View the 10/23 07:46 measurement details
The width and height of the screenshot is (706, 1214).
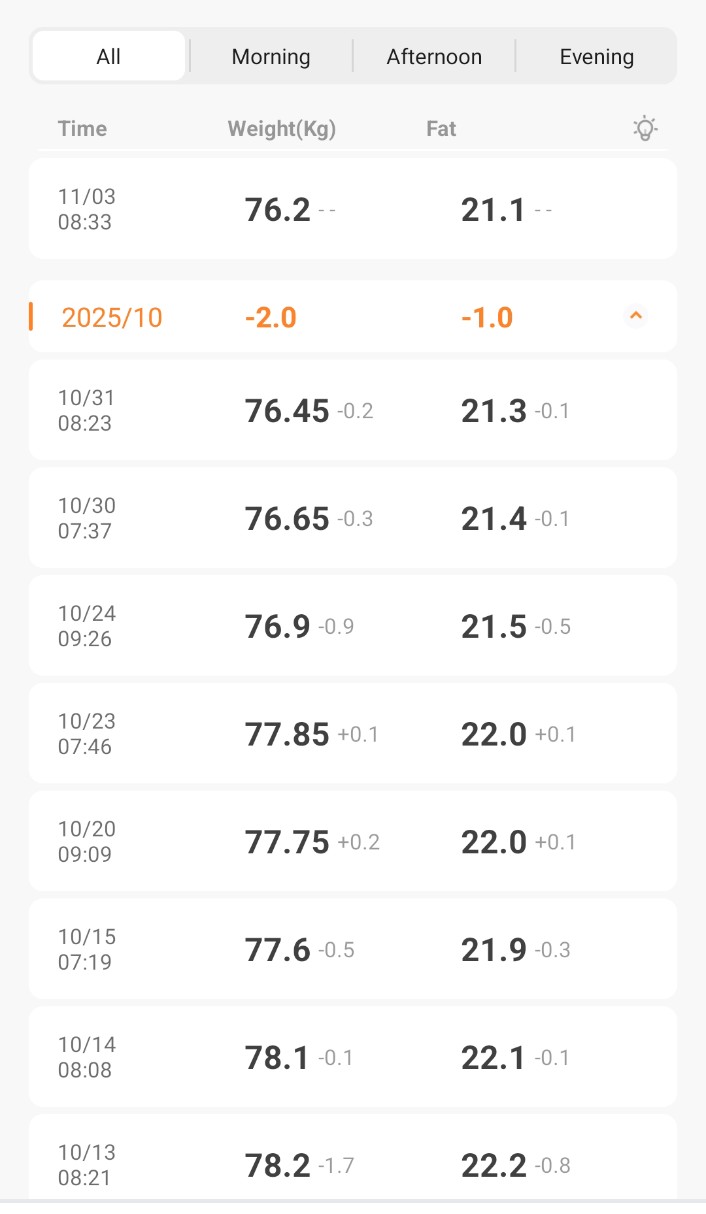pos(352,734)
